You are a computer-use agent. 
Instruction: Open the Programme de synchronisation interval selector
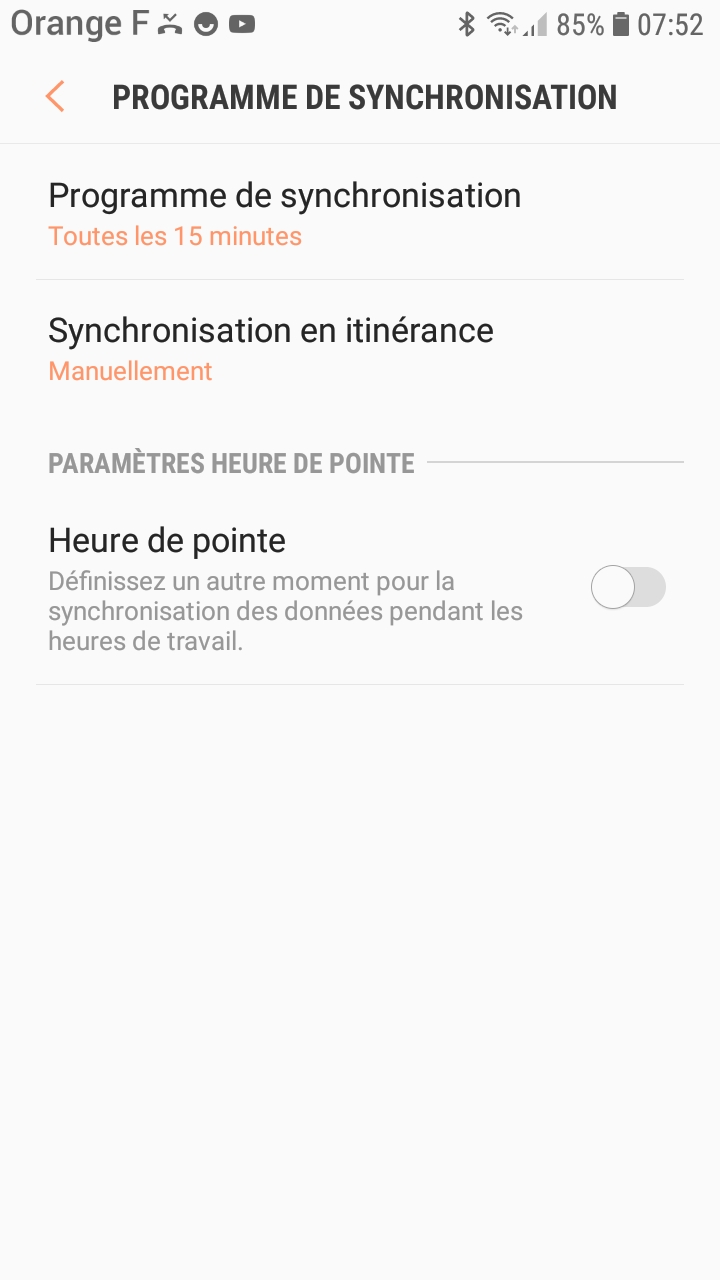[x=284, y=210]
